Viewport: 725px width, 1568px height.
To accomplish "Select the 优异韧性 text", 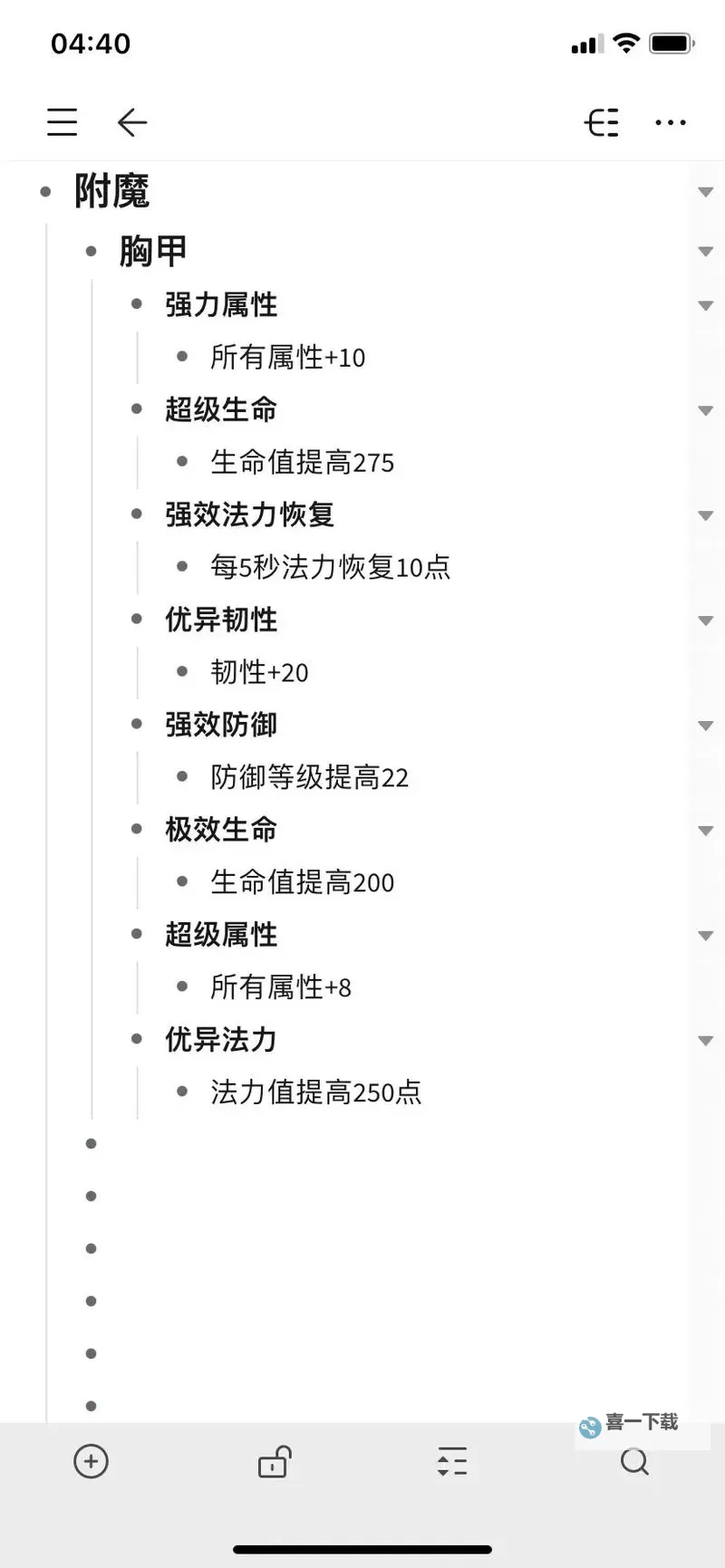I will pos(220,620).
